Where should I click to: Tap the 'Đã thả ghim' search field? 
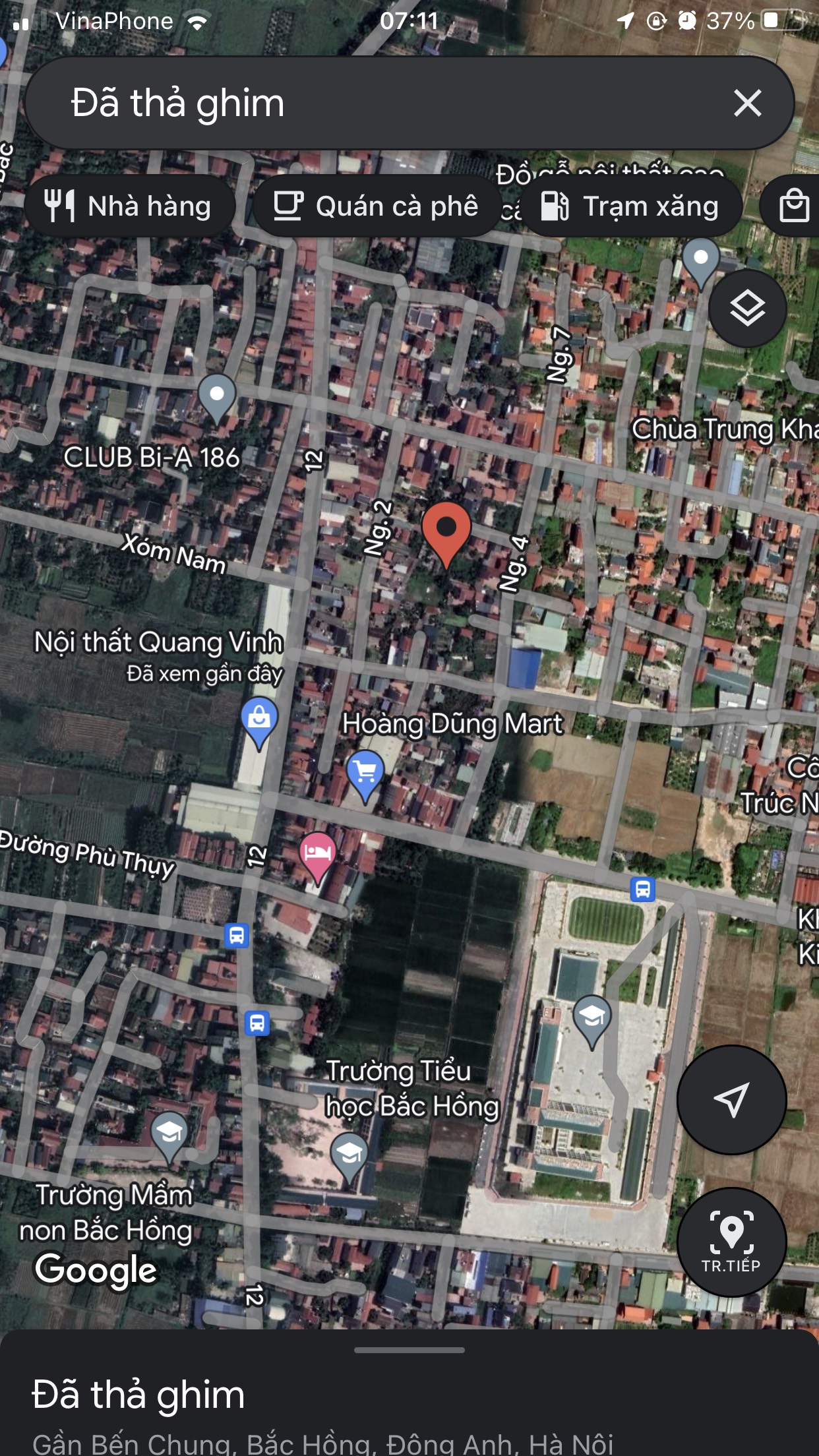point(369,104)
